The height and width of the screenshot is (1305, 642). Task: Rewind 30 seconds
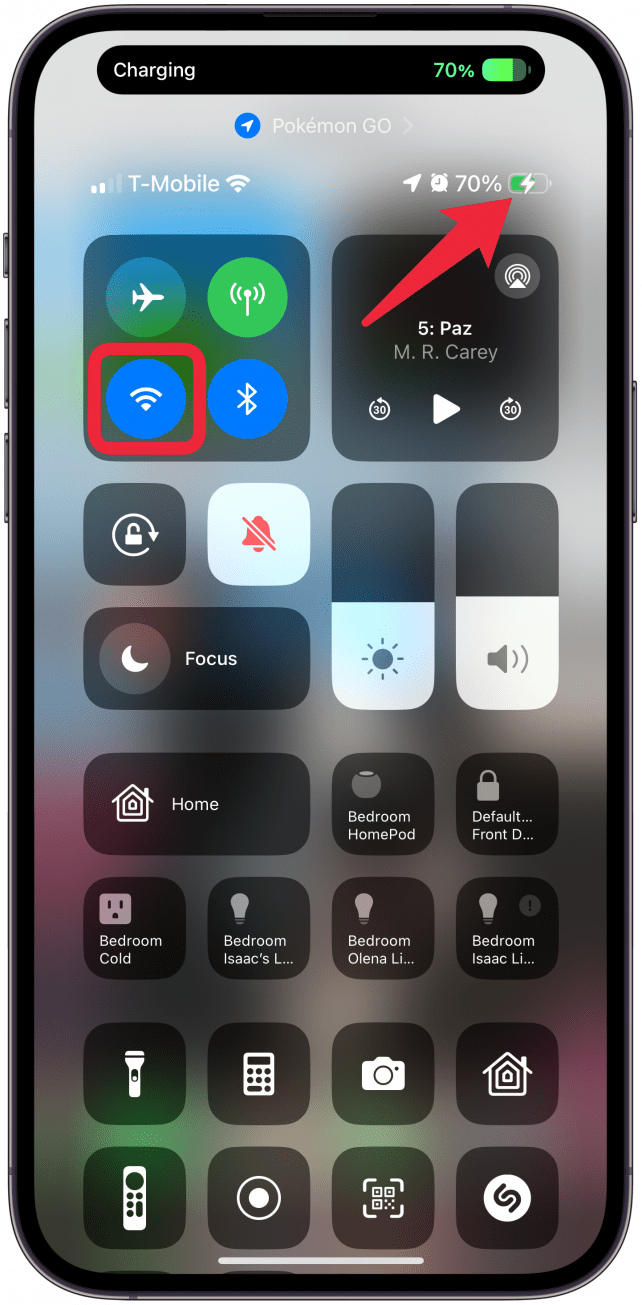[x=379, y=408]
